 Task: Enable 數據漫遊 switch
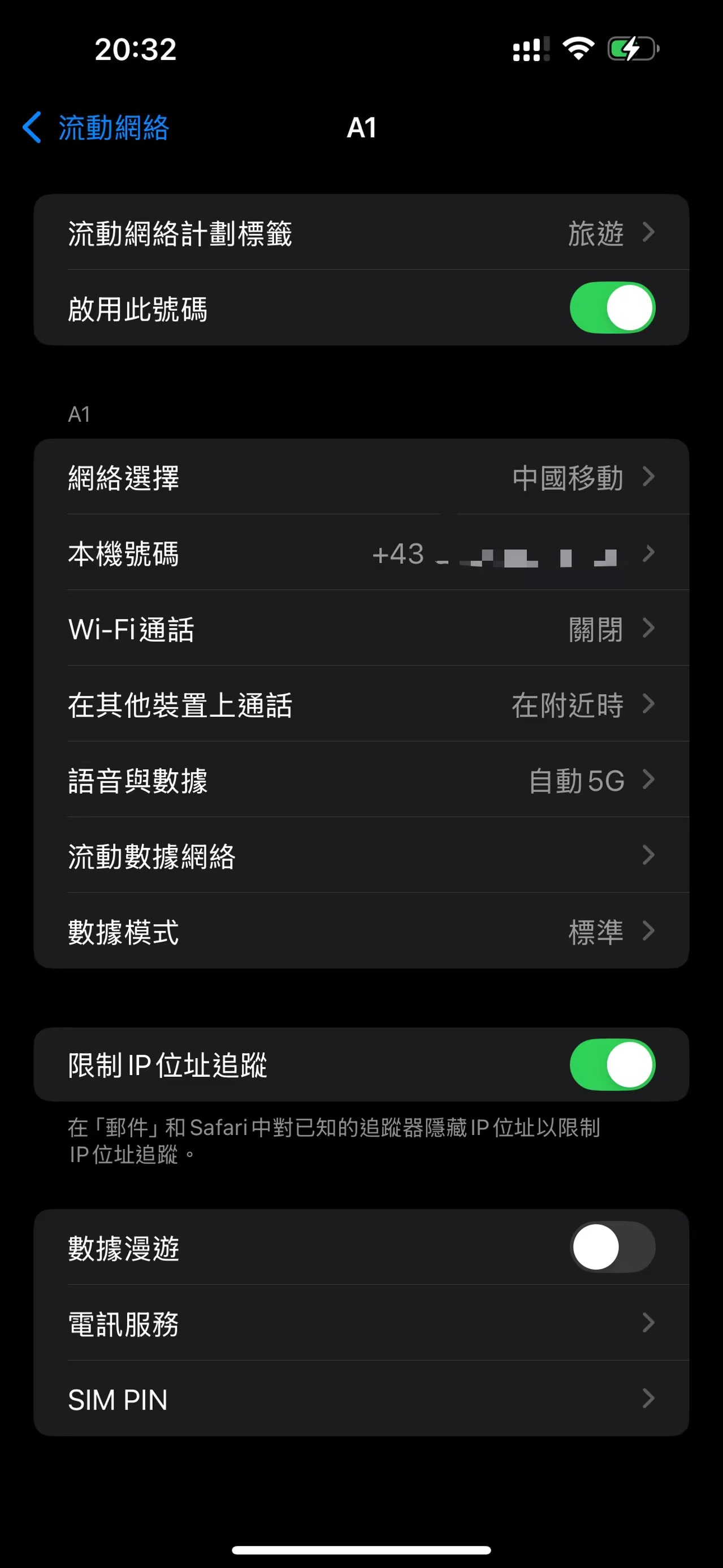[x=612, y=1247]
